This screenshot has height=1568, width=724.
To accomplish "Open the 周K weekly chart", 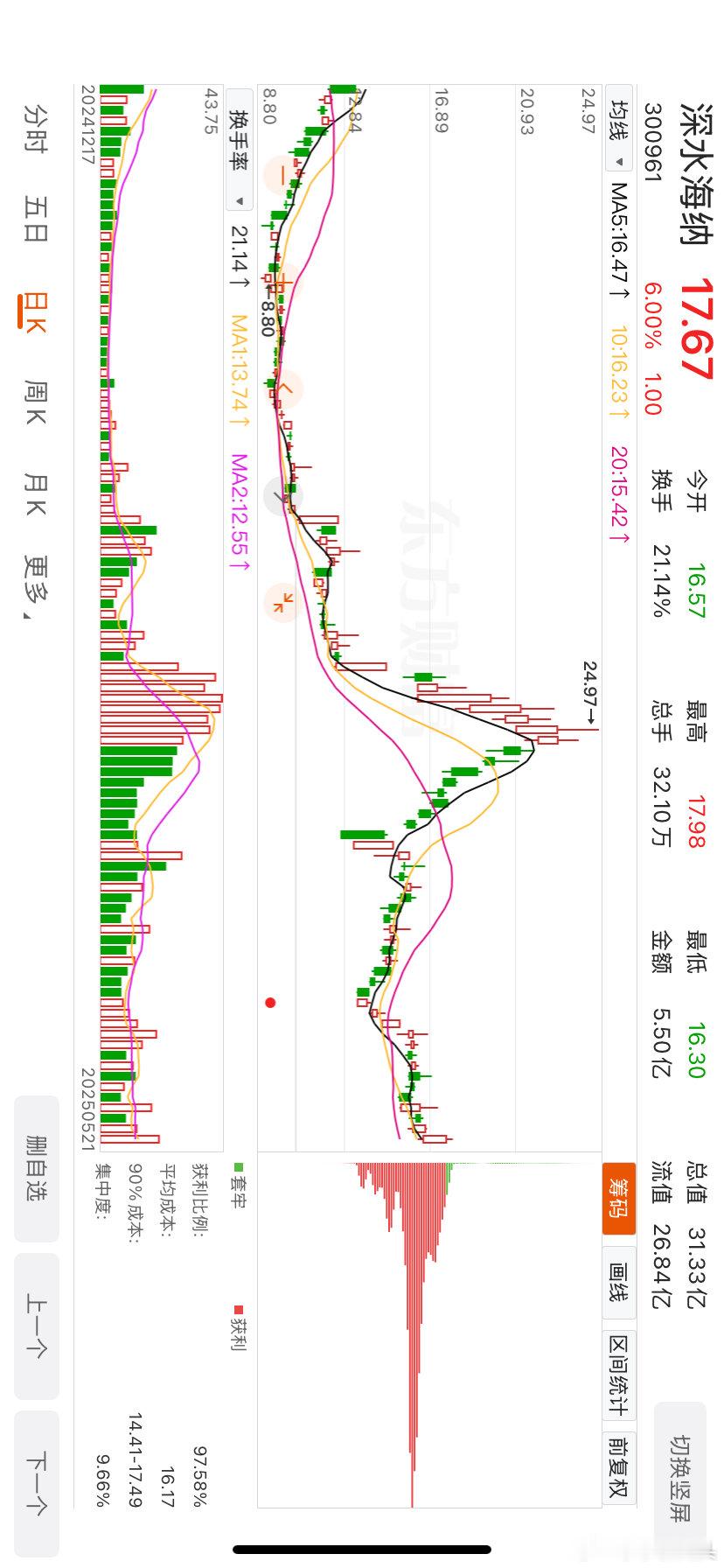I will click(x=35, y=402).
